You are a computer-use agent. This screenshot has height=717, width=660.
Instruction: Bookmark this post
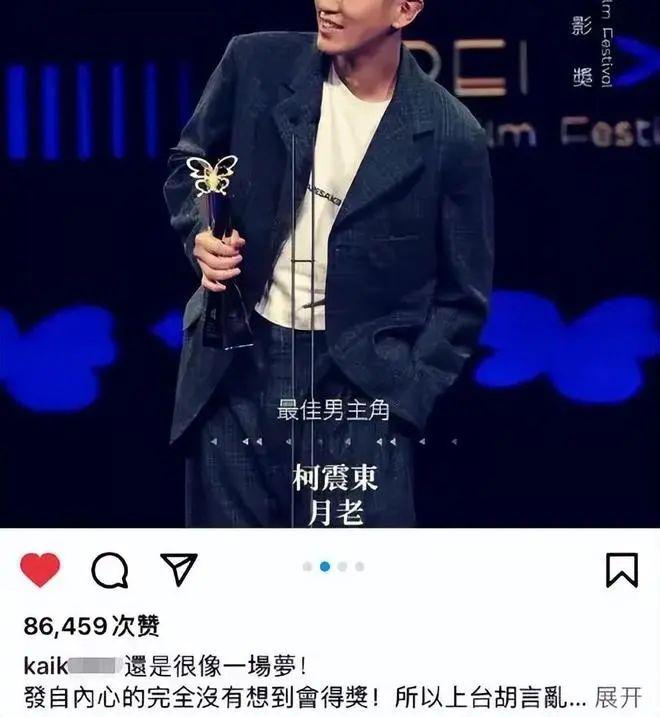tap(622, 570)
